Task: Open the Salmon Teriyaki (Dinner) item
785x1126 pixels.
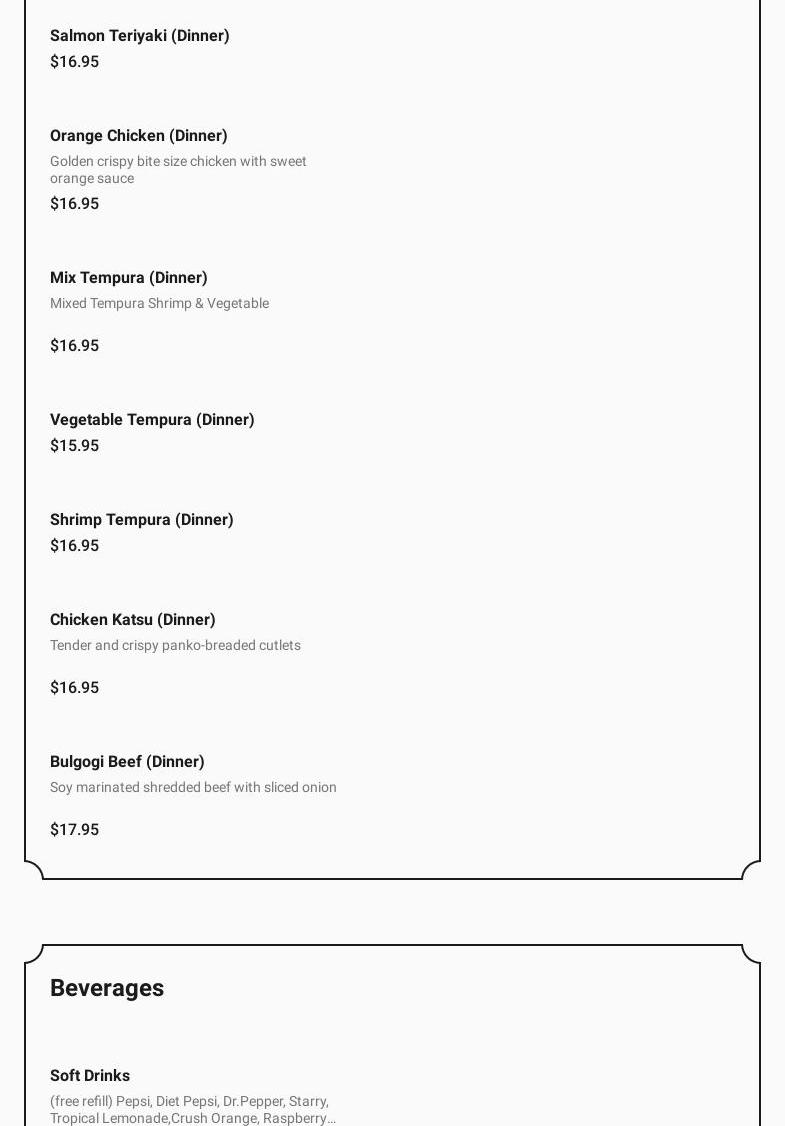Action: [140, 36]
